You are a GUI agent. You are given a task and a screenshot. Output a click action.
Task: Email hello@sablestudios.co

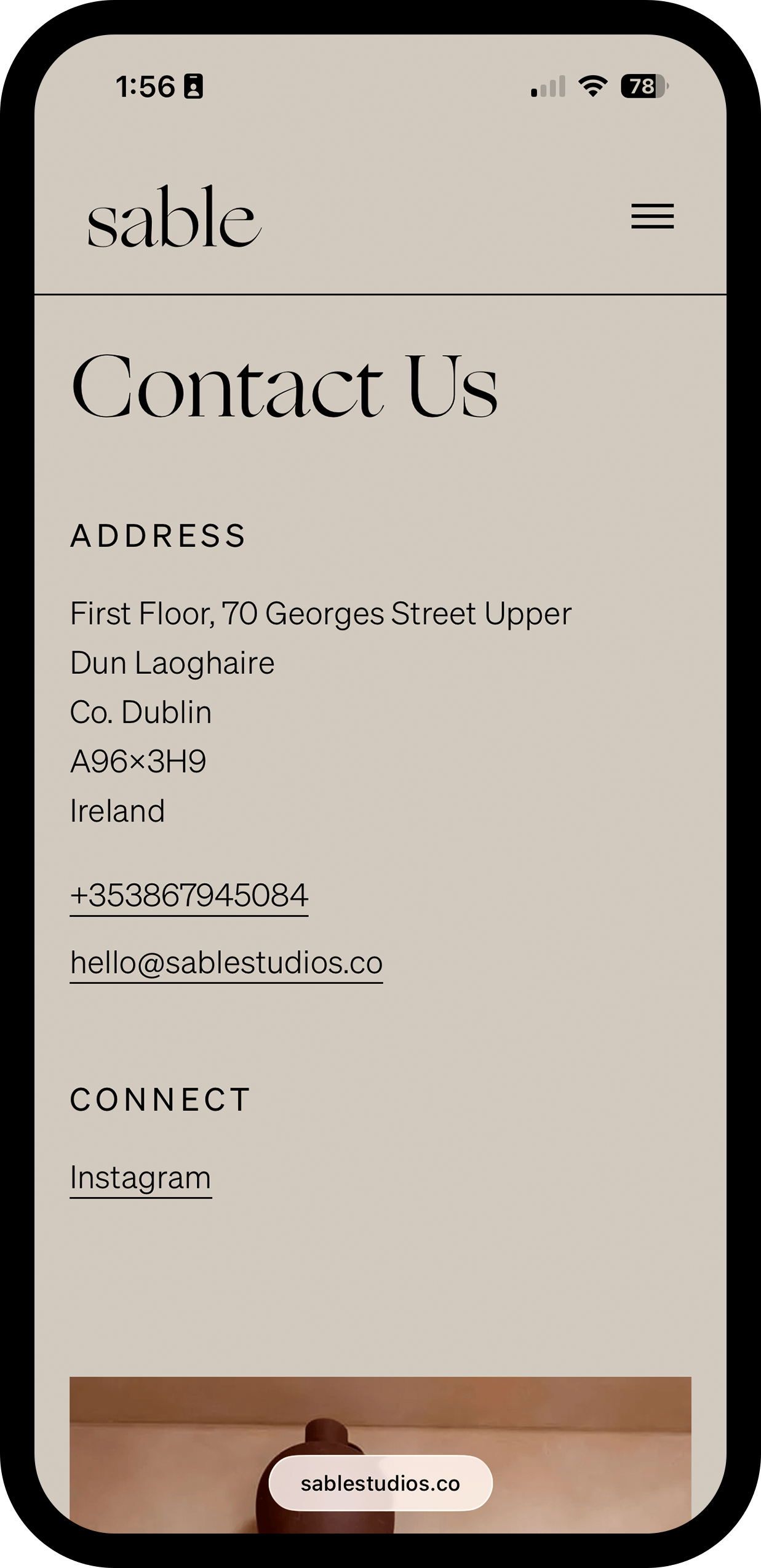226,962
